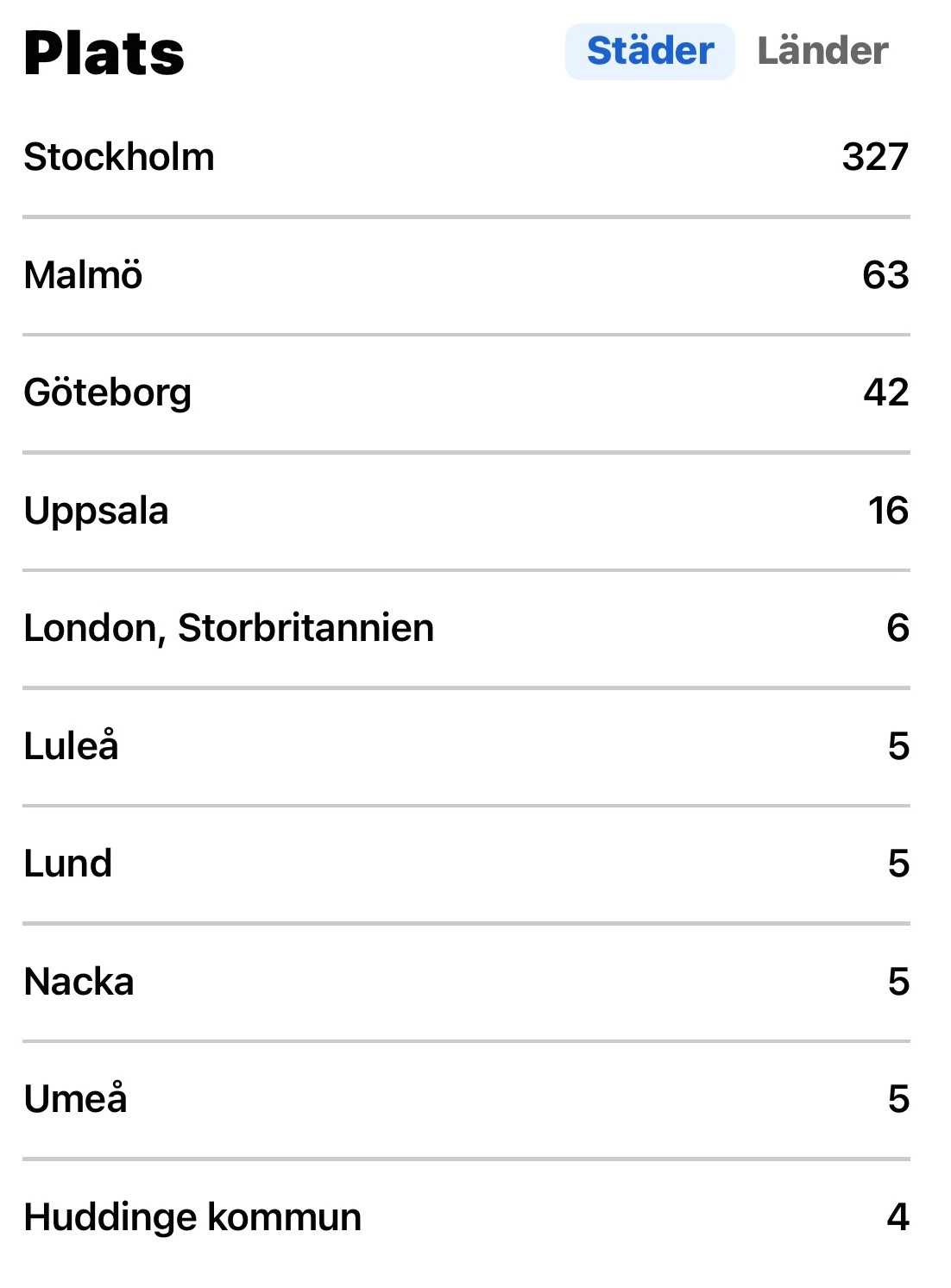Switch to the Länder tab
Image resolution: width=951 pixels, height=1288 pixels.
pos(822,51)
